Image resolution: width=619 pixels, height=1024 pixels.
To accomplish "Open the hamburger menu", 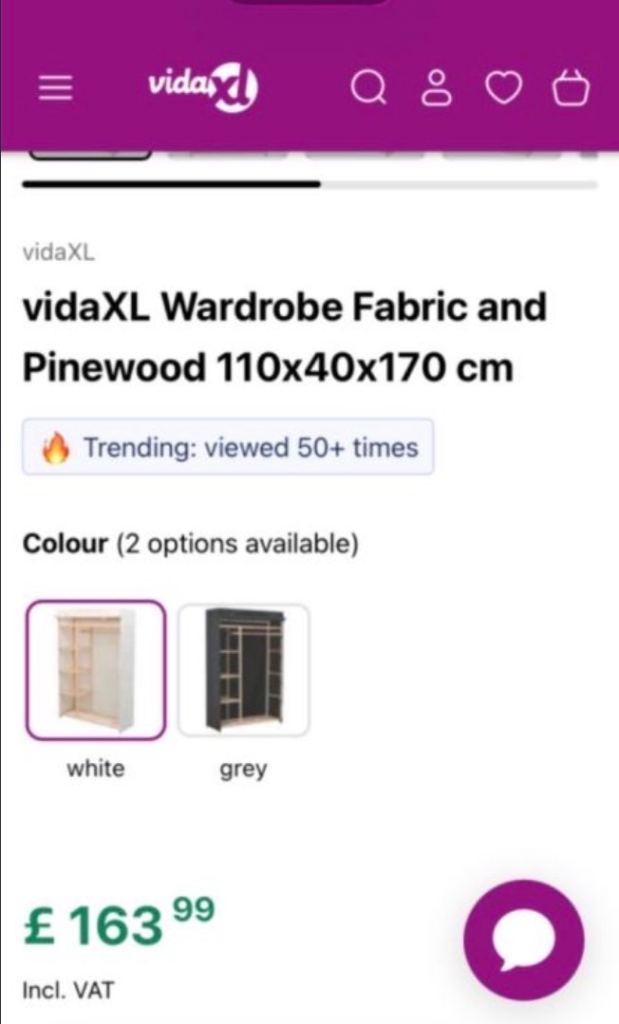I will tap(56, 87).
